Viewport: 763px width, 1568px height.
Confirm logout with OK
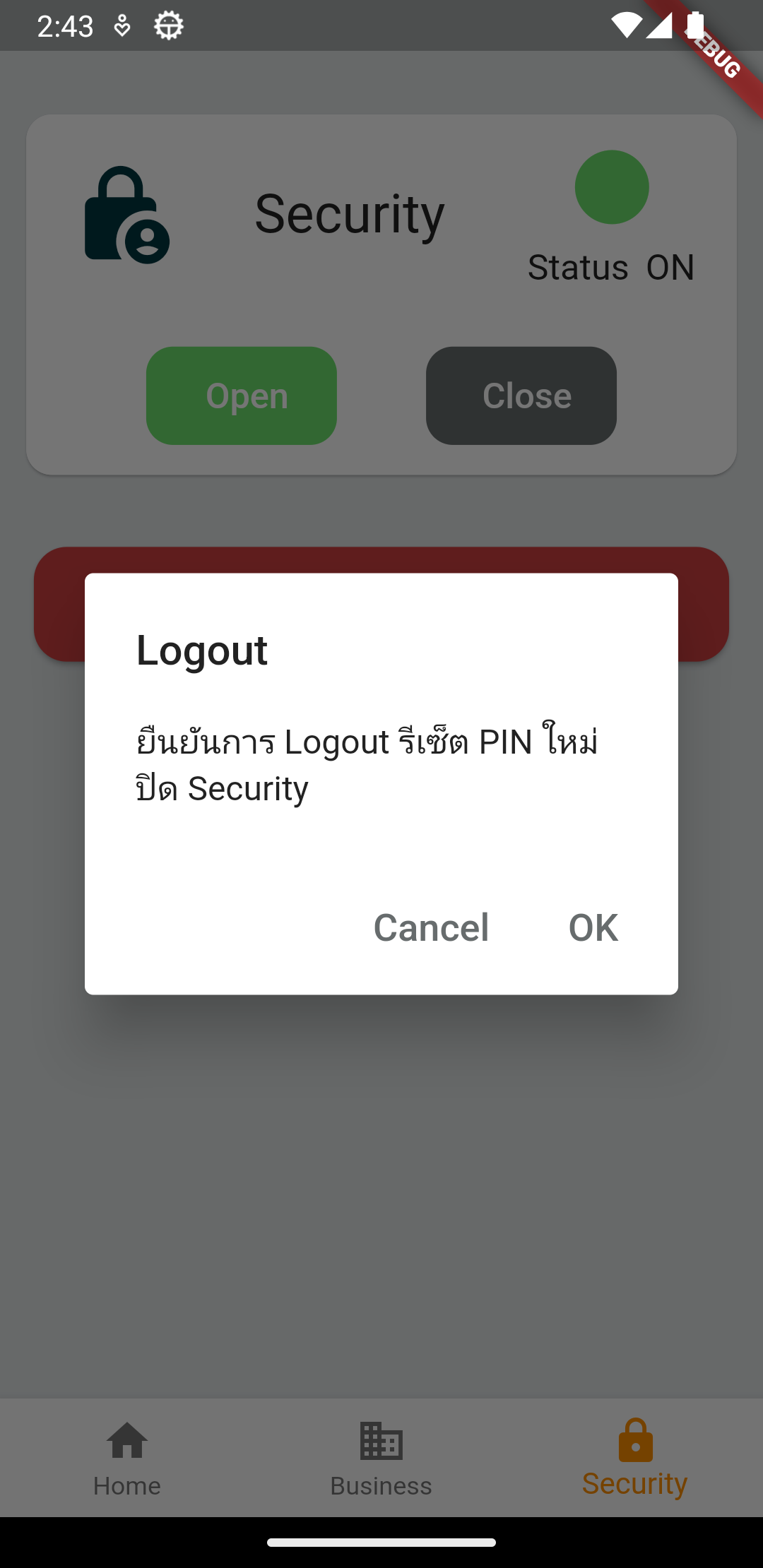click(593, 927)
